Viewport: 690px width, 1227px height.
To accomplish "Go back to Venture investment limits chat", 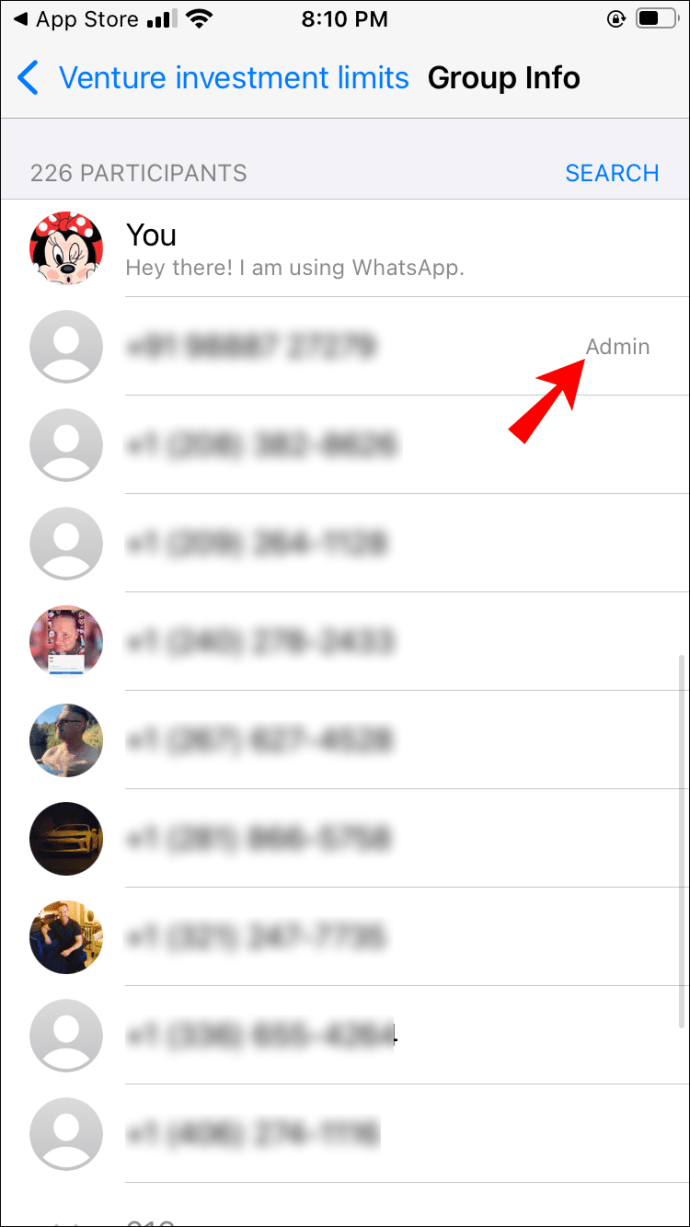I will [x=214, y=78].
